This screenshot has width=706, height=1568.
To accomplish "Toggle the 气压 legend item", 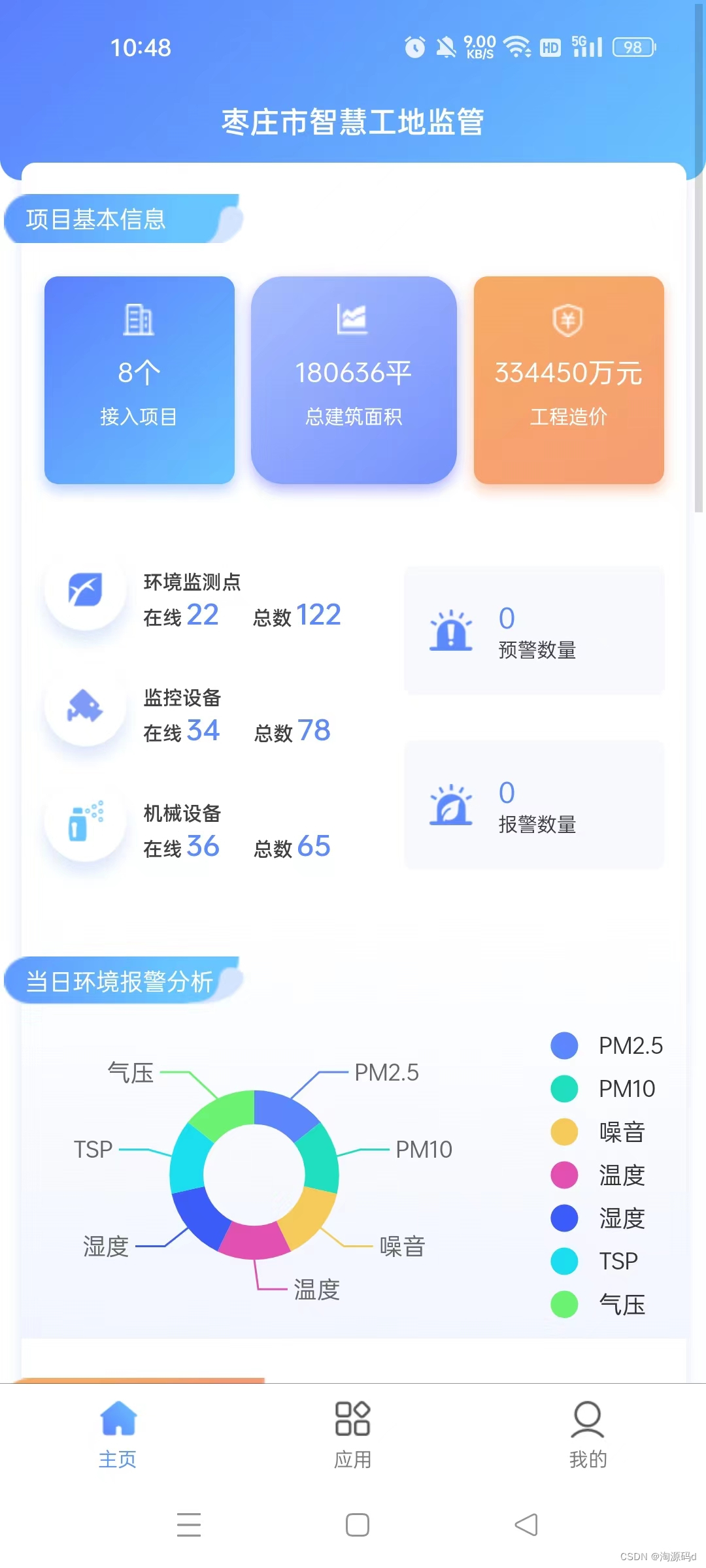I will 598,1304.
